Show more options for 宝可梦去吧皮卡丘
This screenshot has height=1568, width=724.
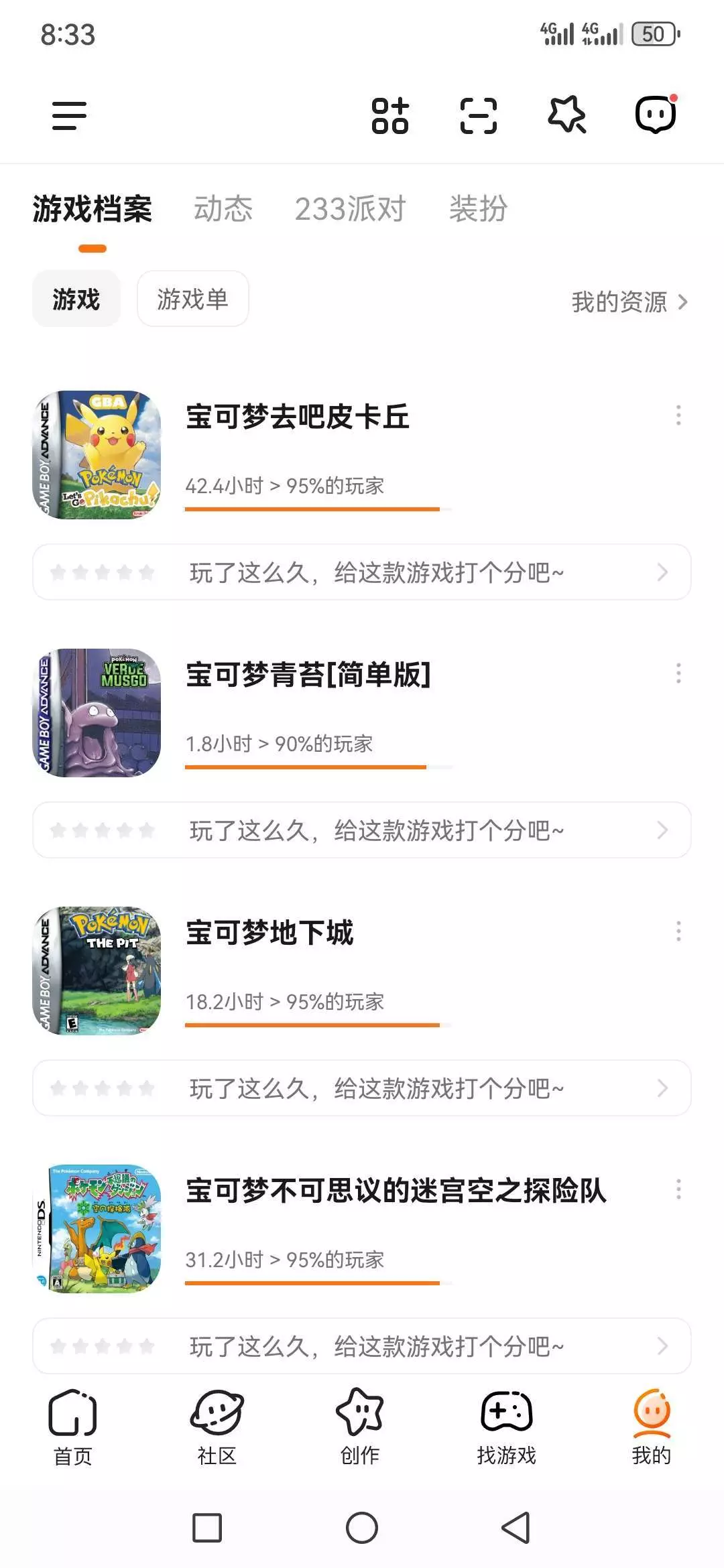click(678, 415)
